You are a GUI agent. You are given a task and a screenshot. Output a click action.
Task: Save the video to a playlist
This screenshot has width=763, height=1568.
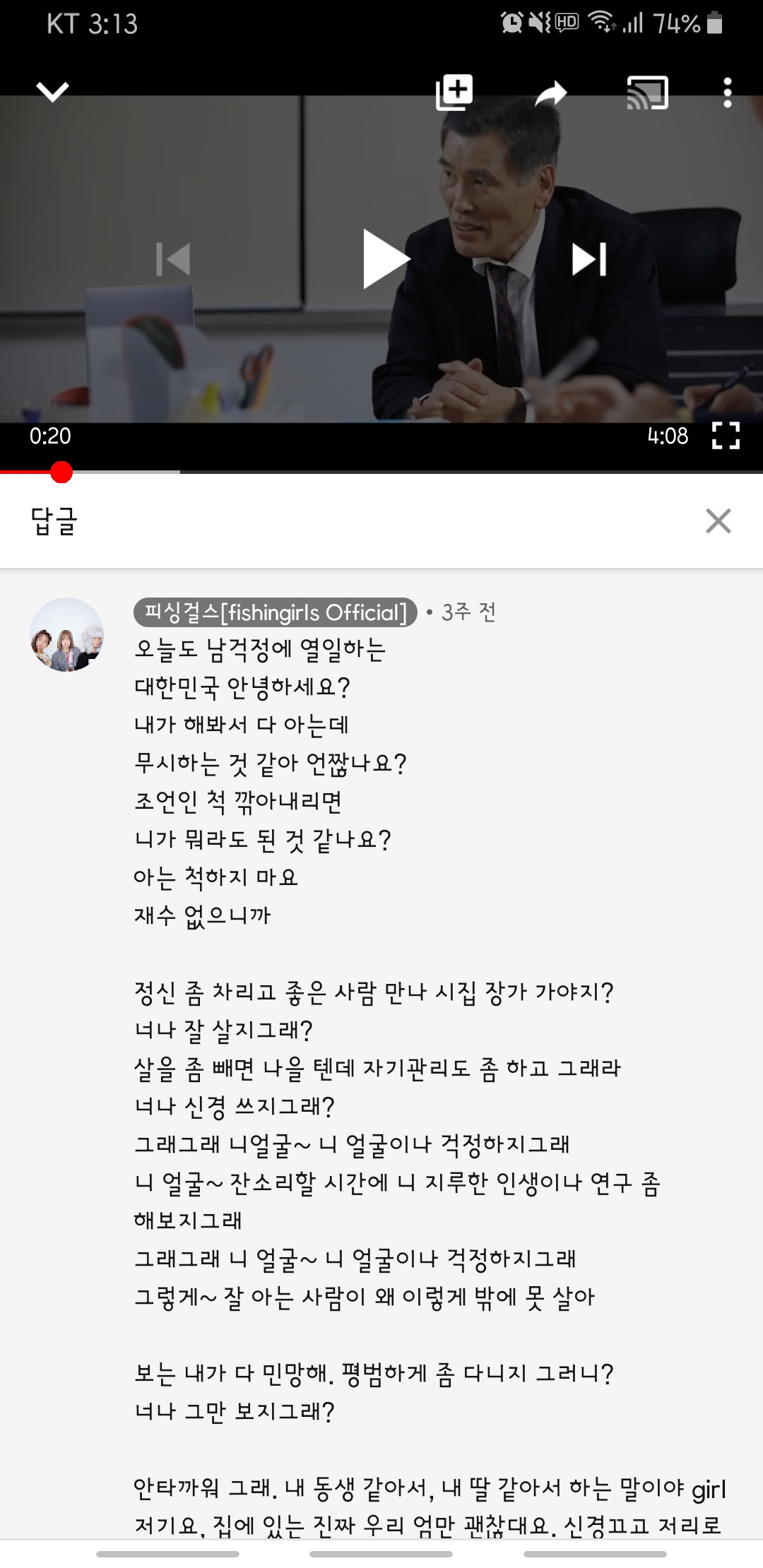tap(454, 93)
